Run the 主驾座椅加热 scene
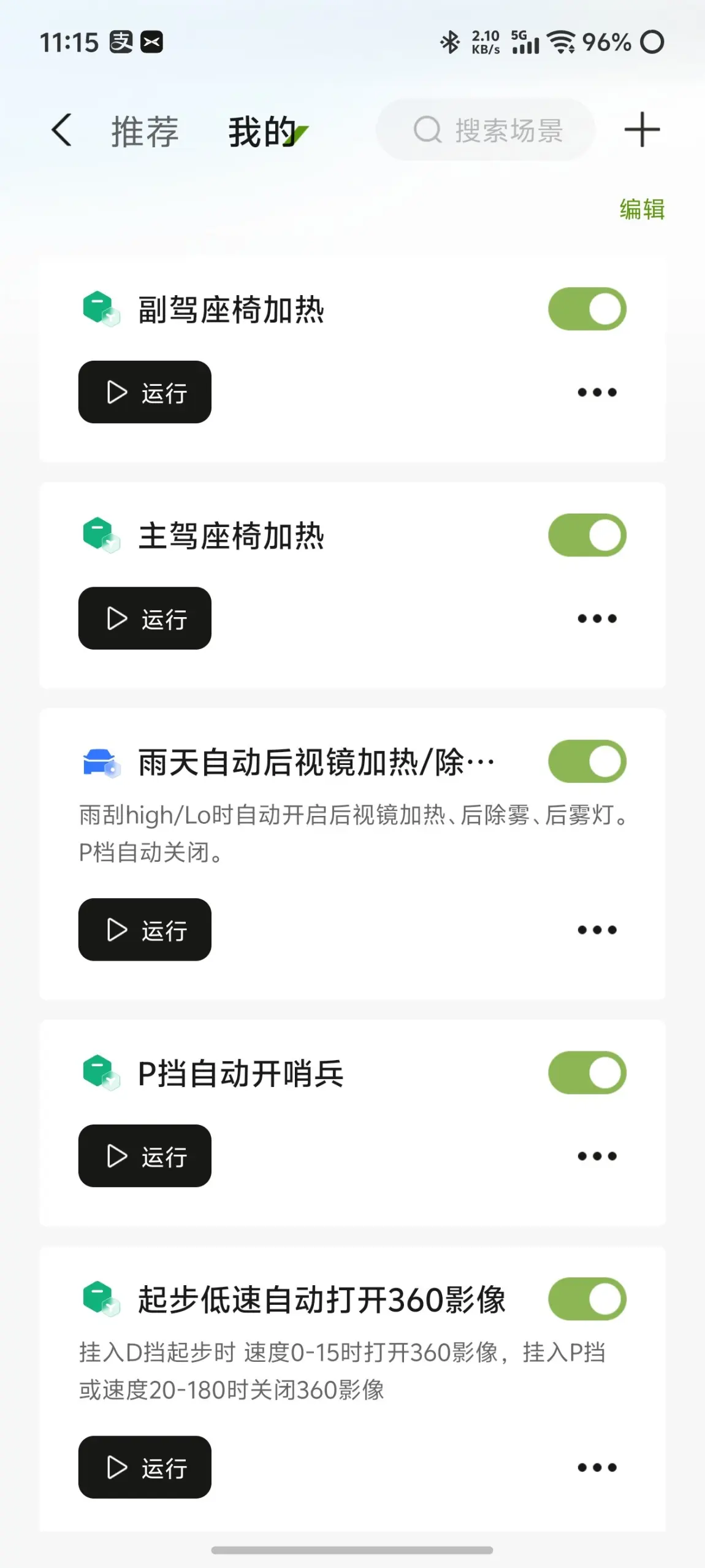This screenshot has width=705, height=1568. pos(145,618)
